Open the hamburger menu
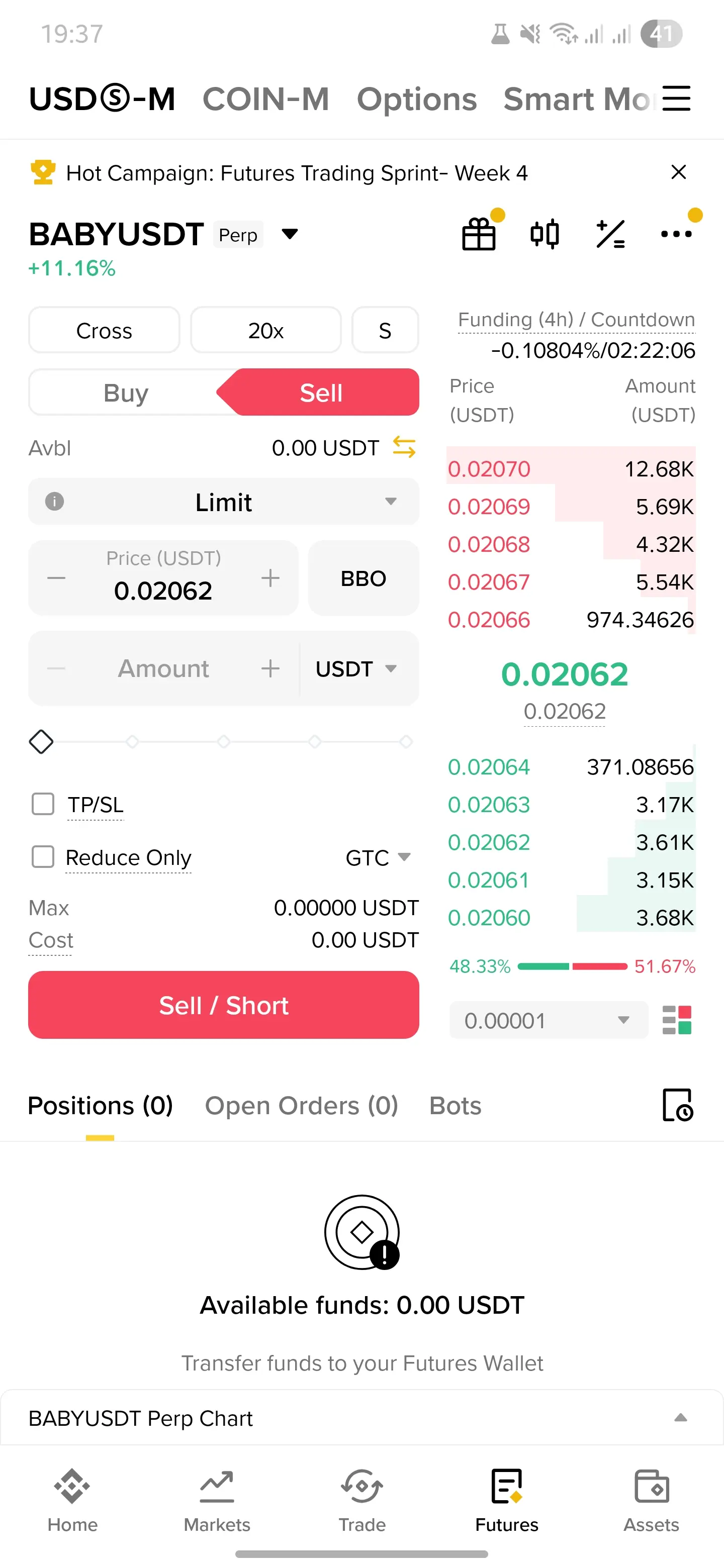 (676, 99)
